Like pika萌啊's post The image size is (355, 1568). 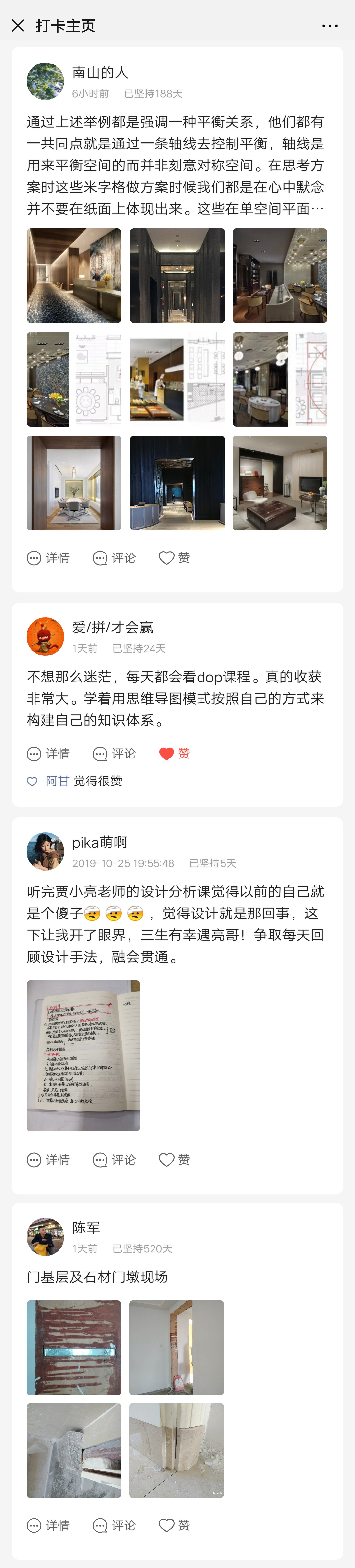[175, 1160]
